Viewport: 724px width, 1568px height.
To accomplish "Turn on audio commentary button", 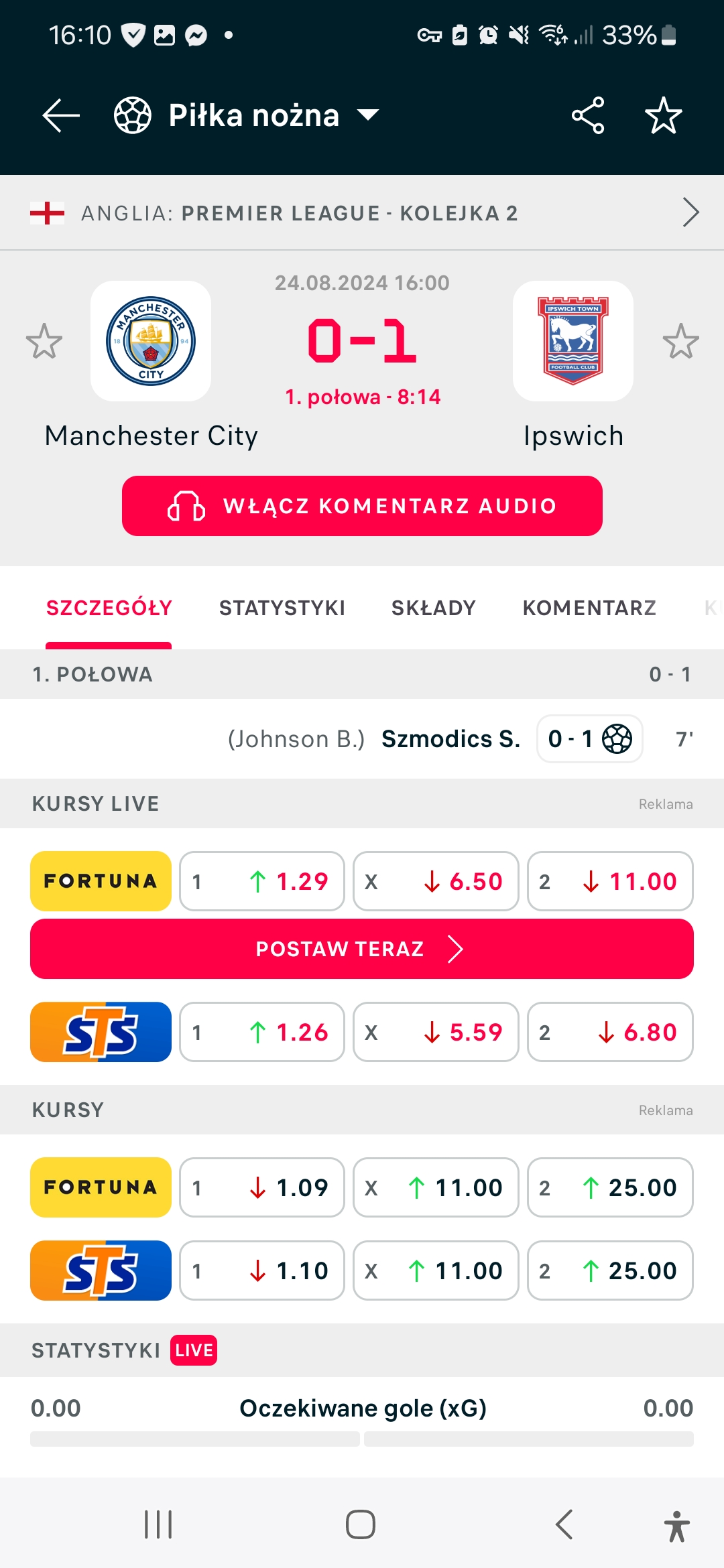I will pyautogui.click(x=362, y=506).
